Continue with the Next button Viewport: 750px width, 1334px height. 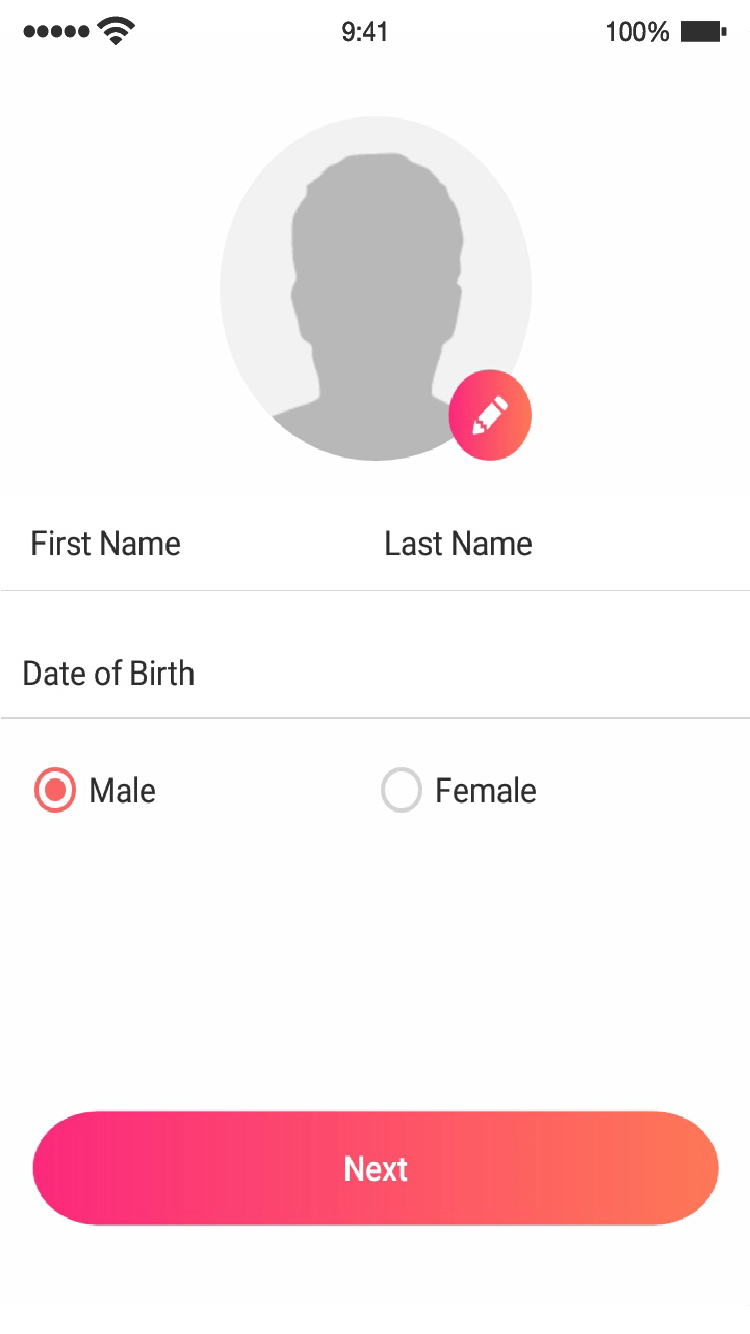pyautogui.click(x=375, y=1168)
